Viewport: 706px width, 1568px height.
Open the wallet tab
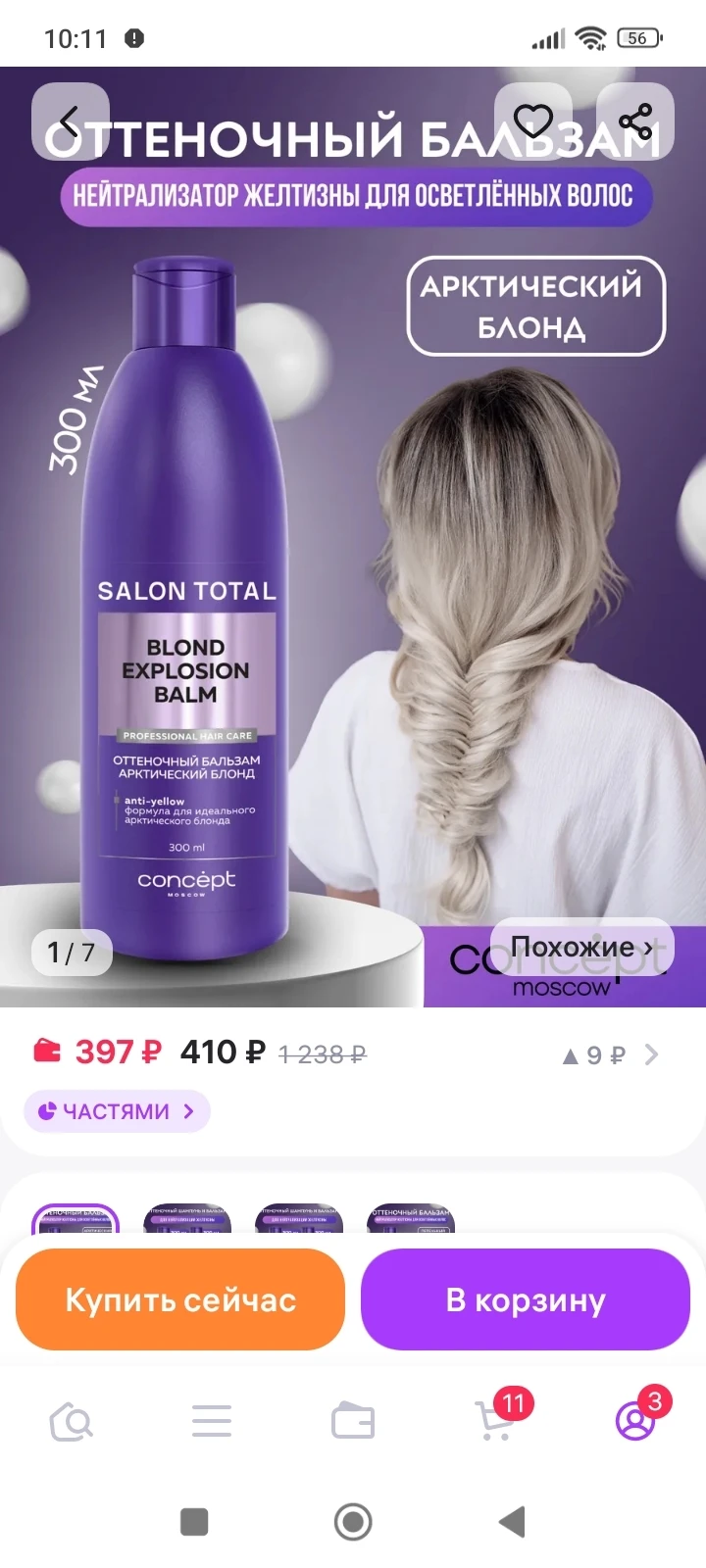353,1421
